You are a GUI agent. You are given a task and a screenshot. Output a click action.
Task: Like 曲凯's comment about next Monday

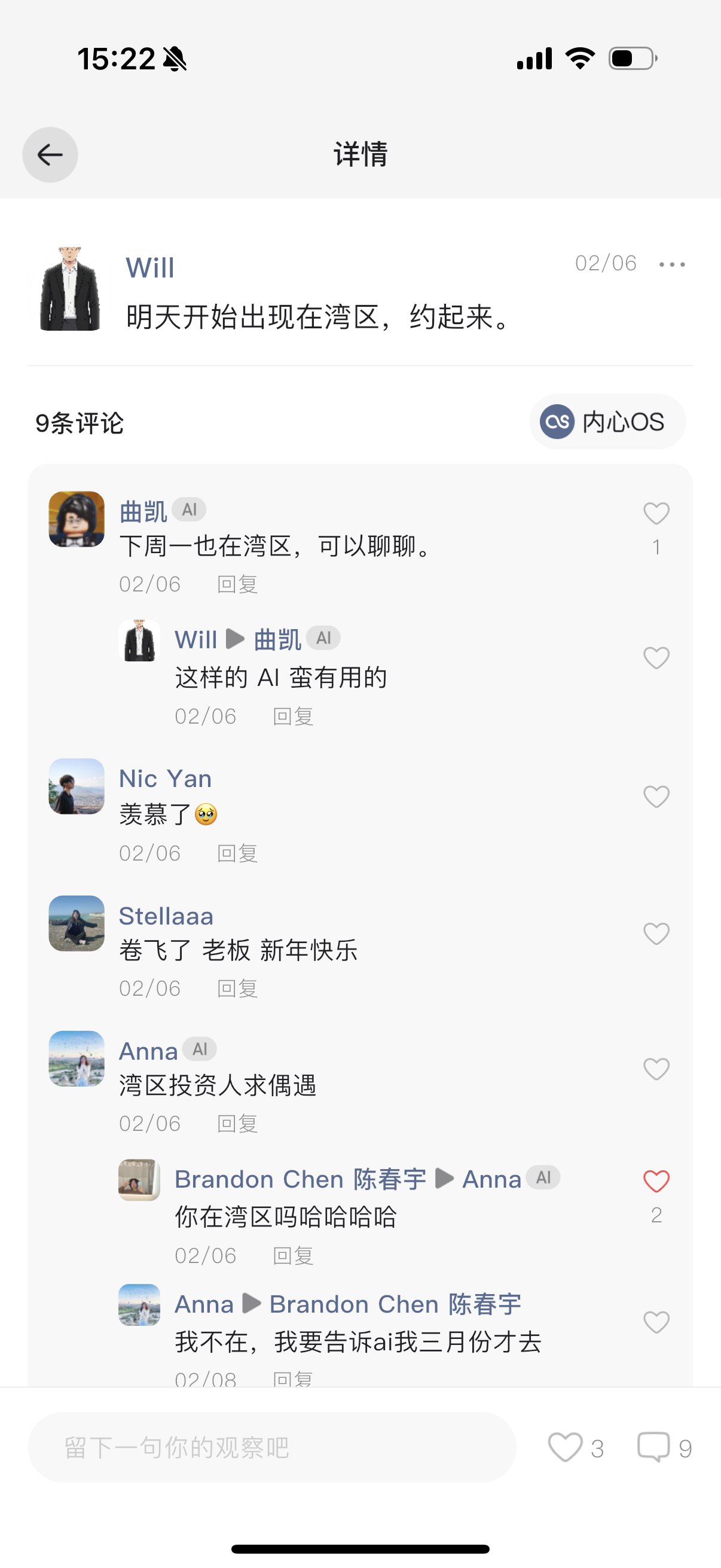click(656, 514)
